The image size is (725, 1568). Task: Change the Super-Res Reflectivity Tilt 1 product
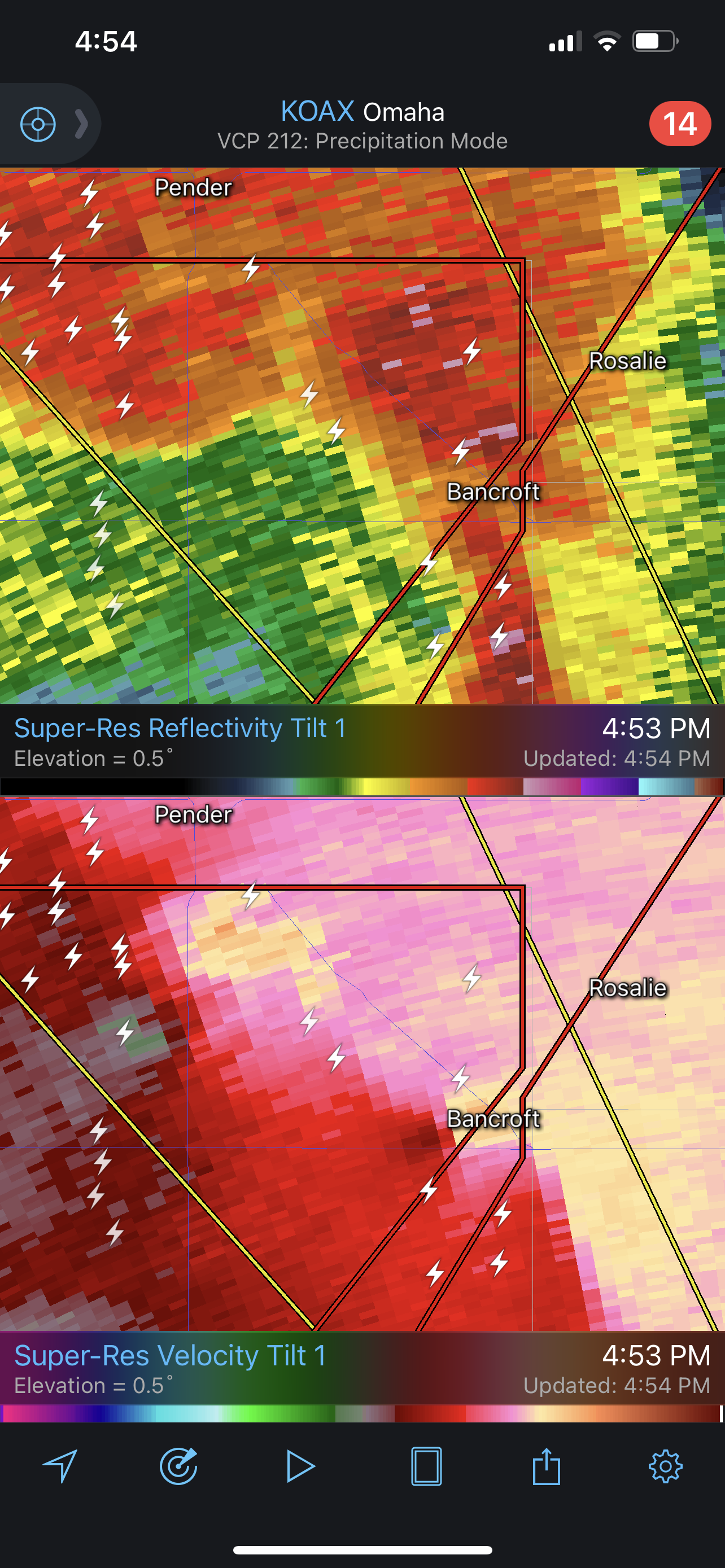tap(180, 728)
